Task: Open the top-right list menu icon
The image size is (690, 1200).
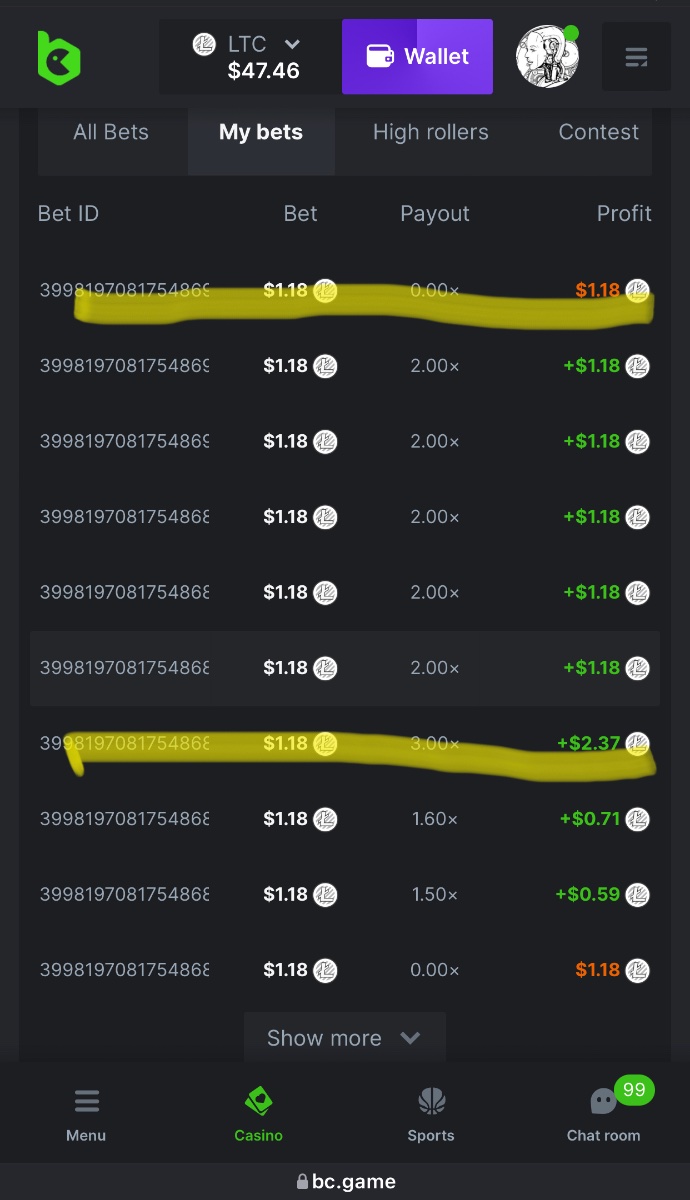Action: 636,57
